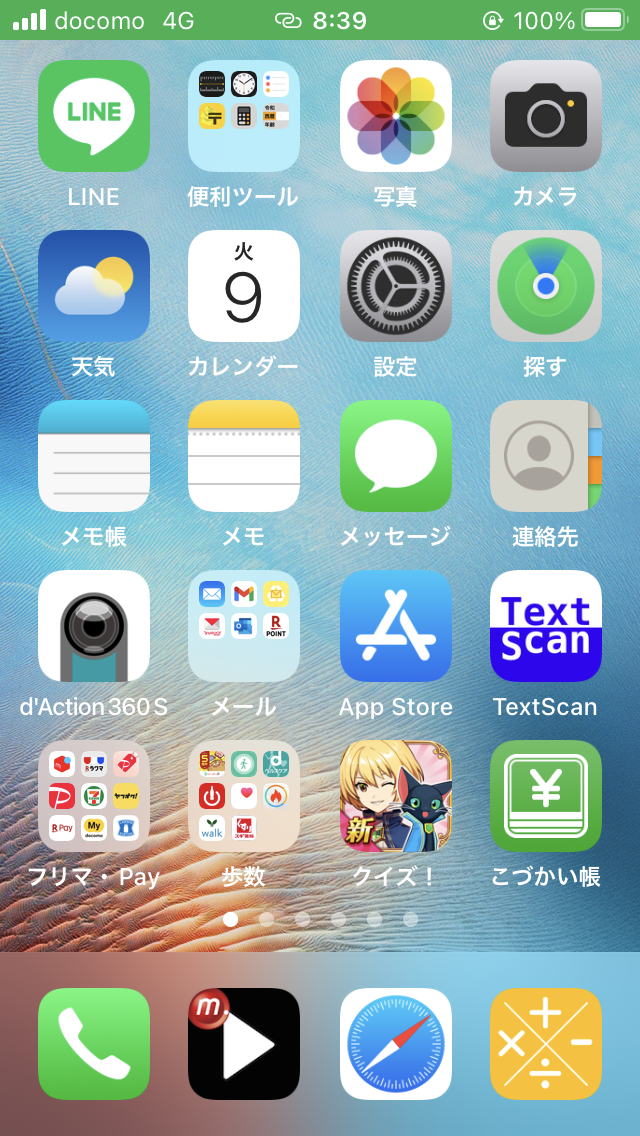Launch TextScan
Image resolution: width=640 pixels, height=1136 pixels.
tap(545, 626)
